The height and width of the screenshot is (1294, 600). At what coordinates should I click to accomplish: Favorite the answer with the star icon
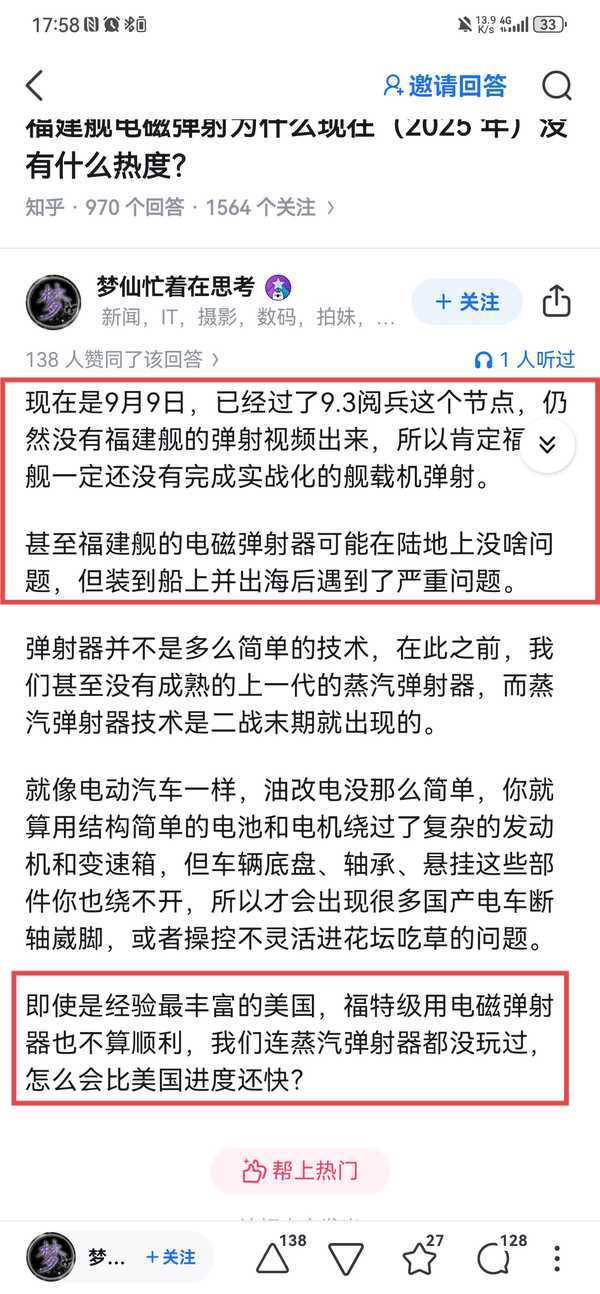pyautogui.click(x=420, y=1258)
